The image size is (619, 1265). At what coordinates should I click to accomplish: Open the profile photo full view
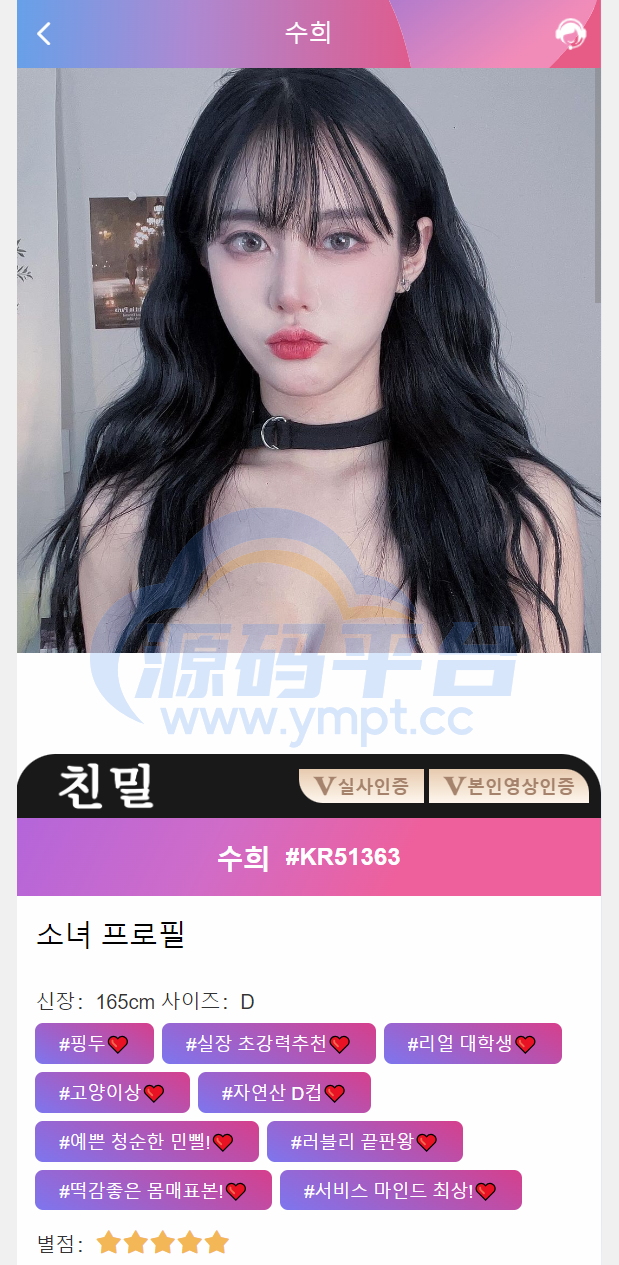point(308,360)
